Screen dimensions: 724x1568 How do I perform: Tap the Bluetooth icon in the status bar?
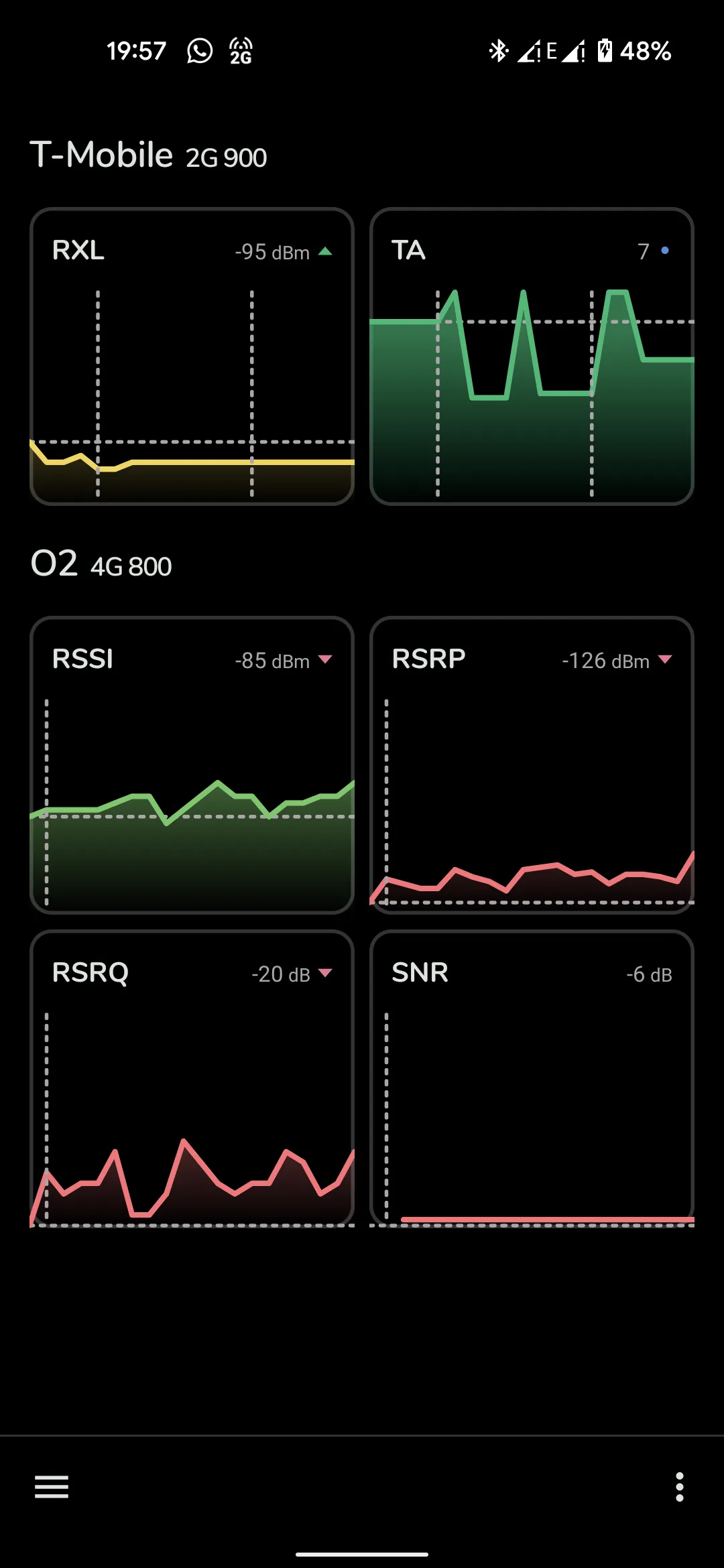(x=498, y=50)
